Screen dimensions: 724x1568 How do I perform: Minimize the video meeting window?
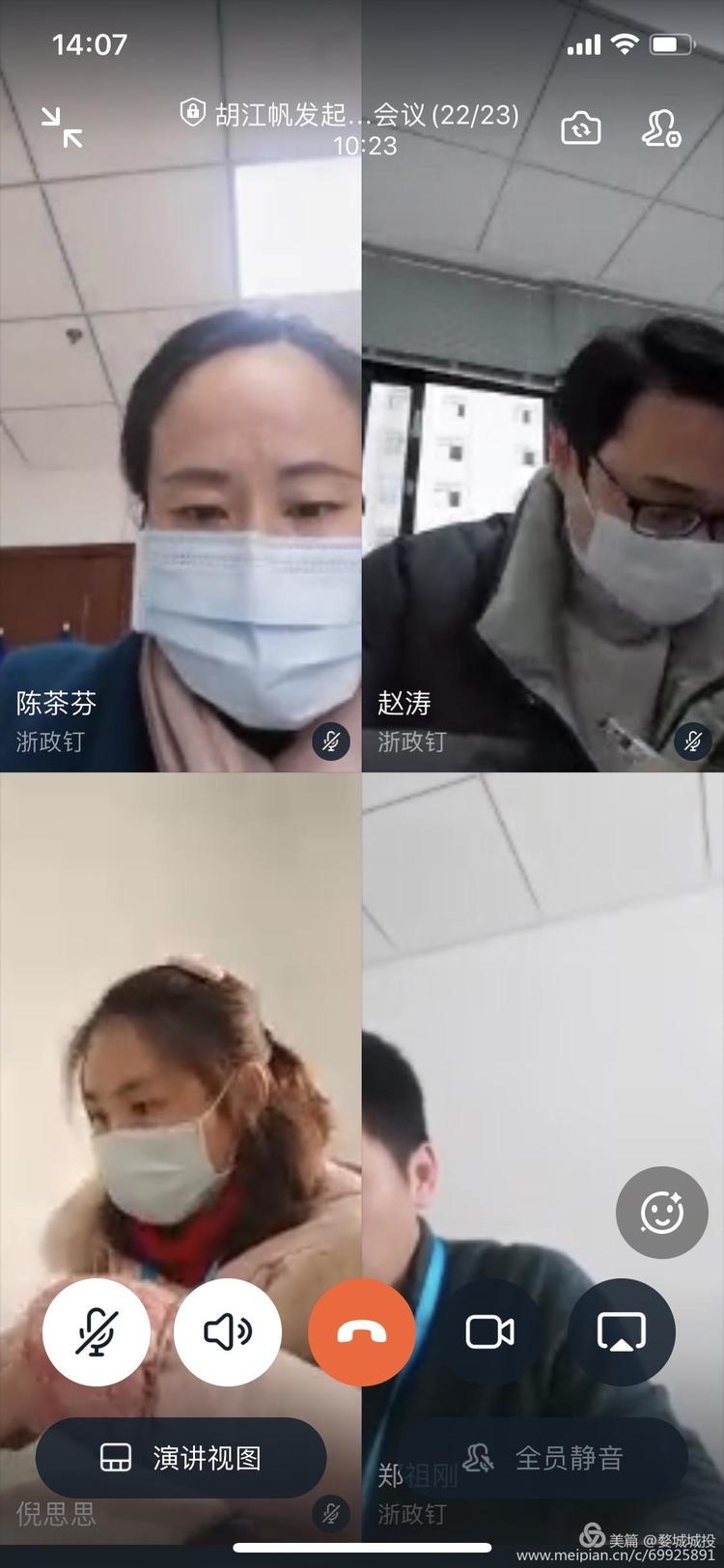62,127
